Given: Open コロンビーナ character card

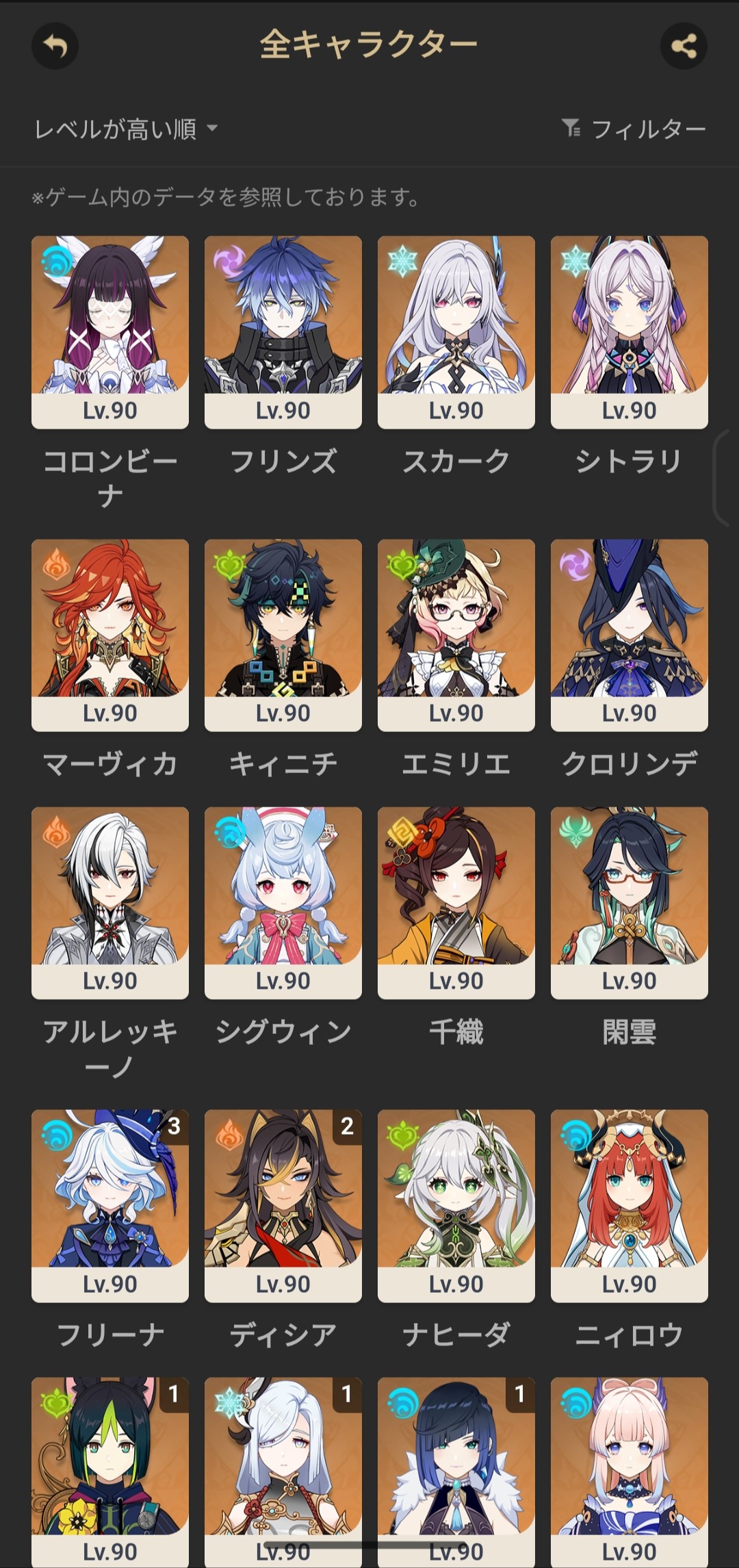Looking at the screenshot, I should tap(110, 332).
